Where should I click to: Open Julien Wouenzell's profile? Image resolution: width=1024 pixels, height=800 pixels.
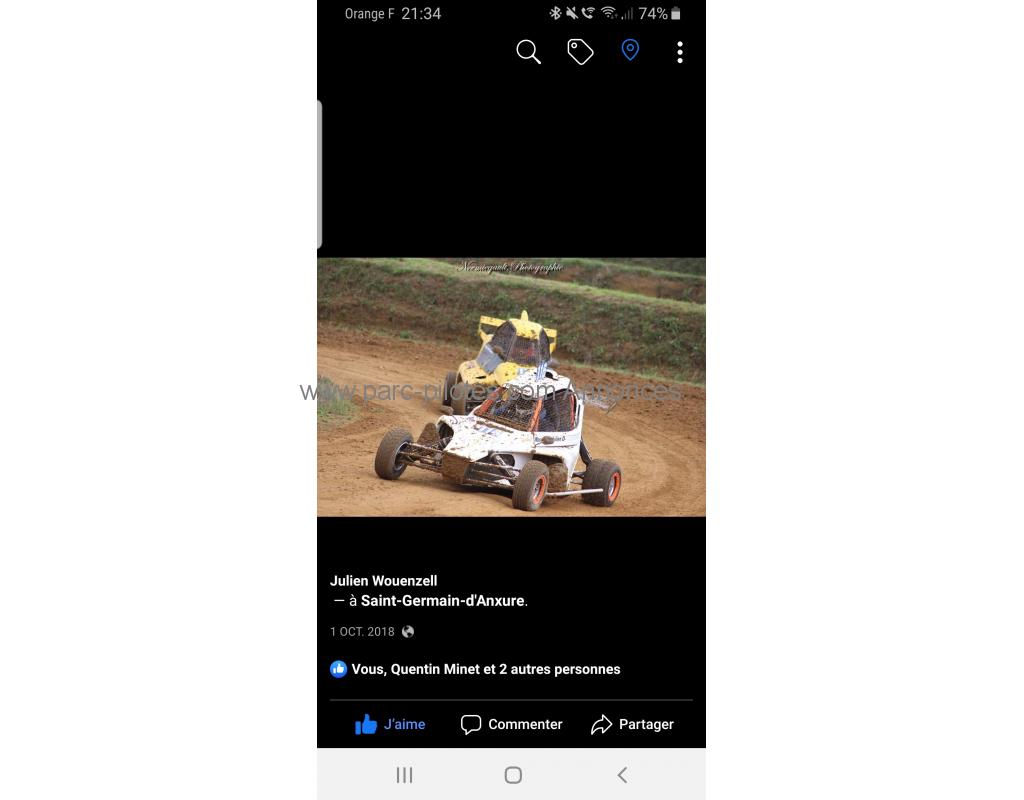point(383,580)
